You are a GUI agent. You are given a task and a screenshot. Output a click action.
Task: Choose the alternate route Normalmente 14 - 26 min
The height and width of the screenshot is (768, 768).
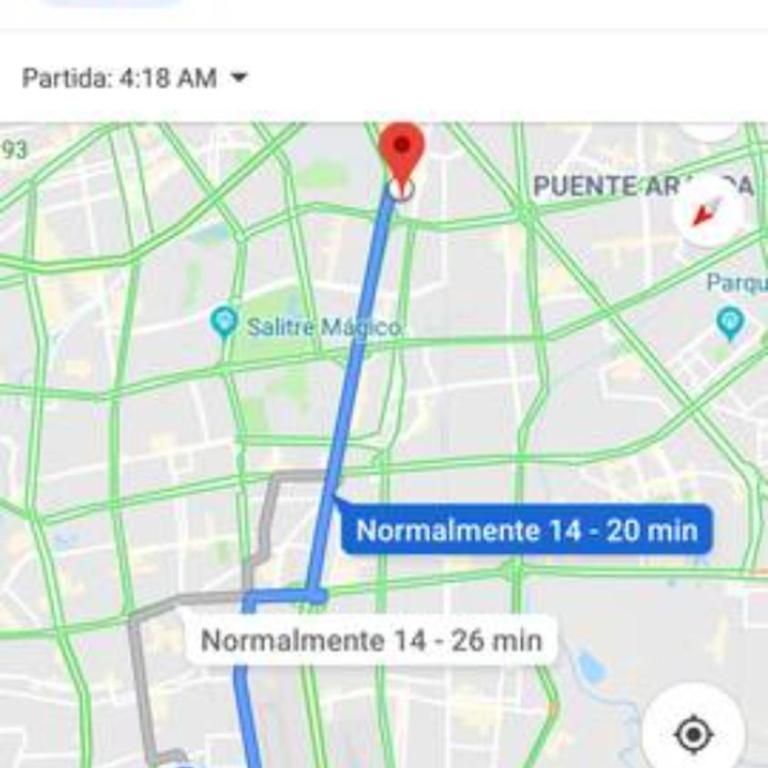371,640
